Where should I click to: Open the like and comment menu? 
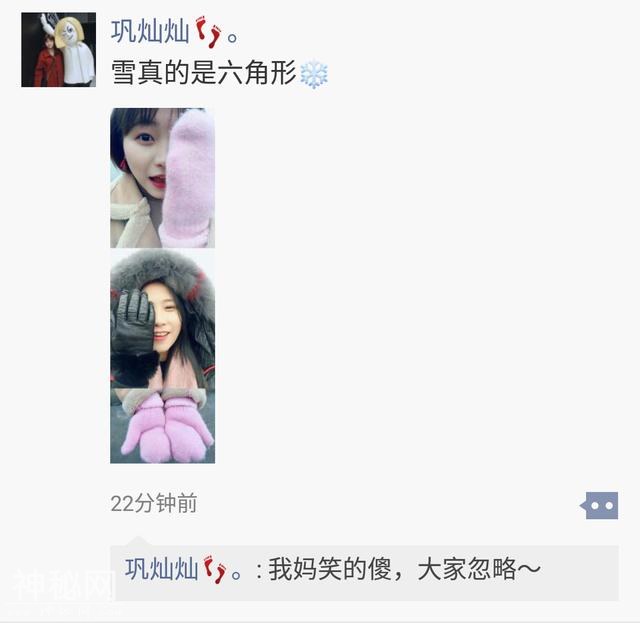click(x=599, y=506)
